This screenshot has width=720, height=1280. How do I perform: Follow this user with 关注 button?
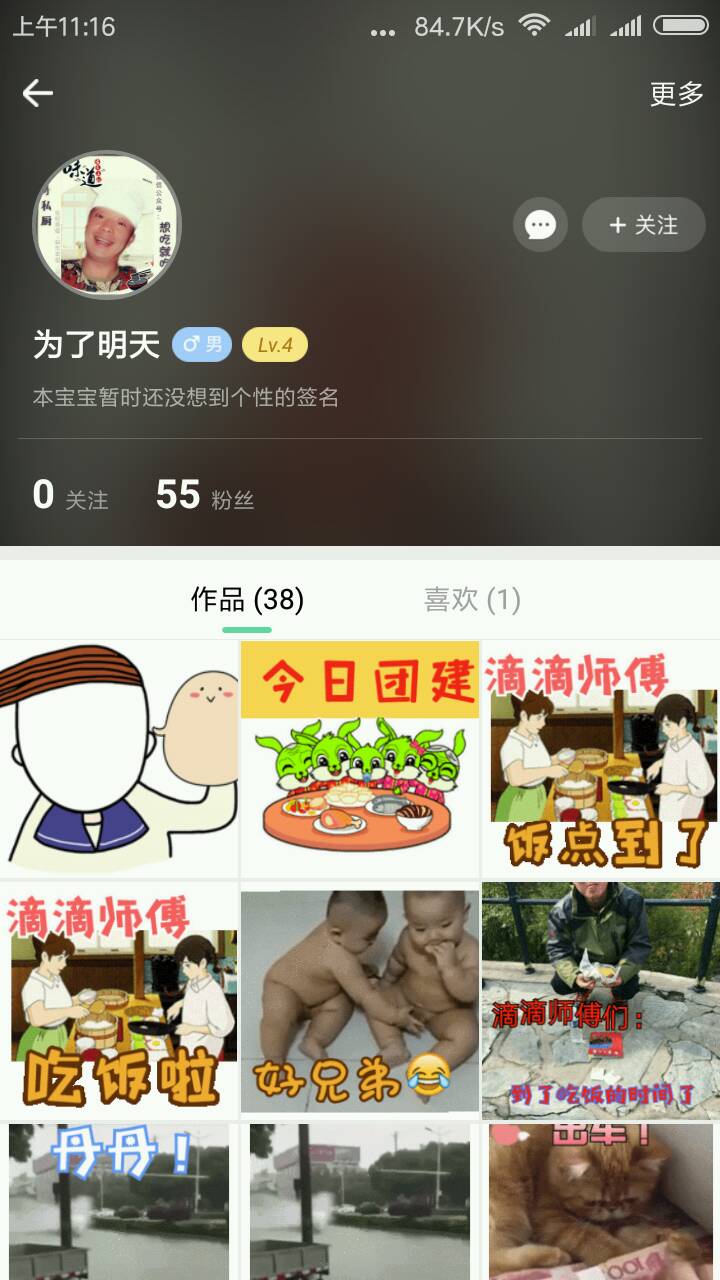(644, 225)
